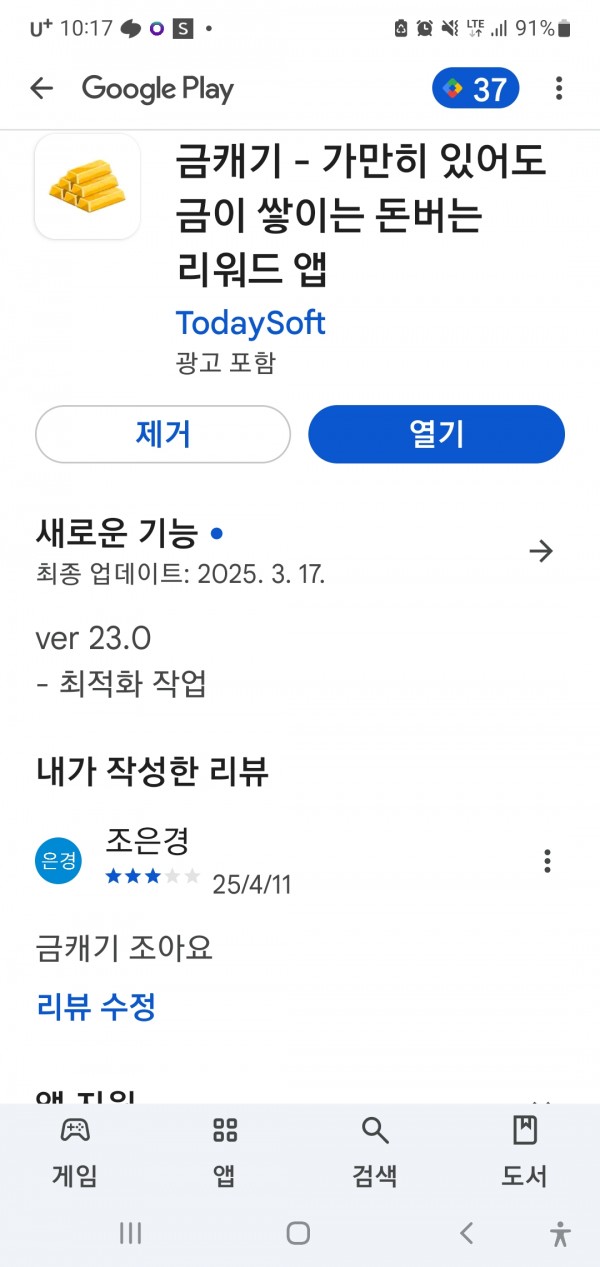Switch to the 게임 tab
This screenshot has height=1267, width=600.
(x=75, y=1153)
